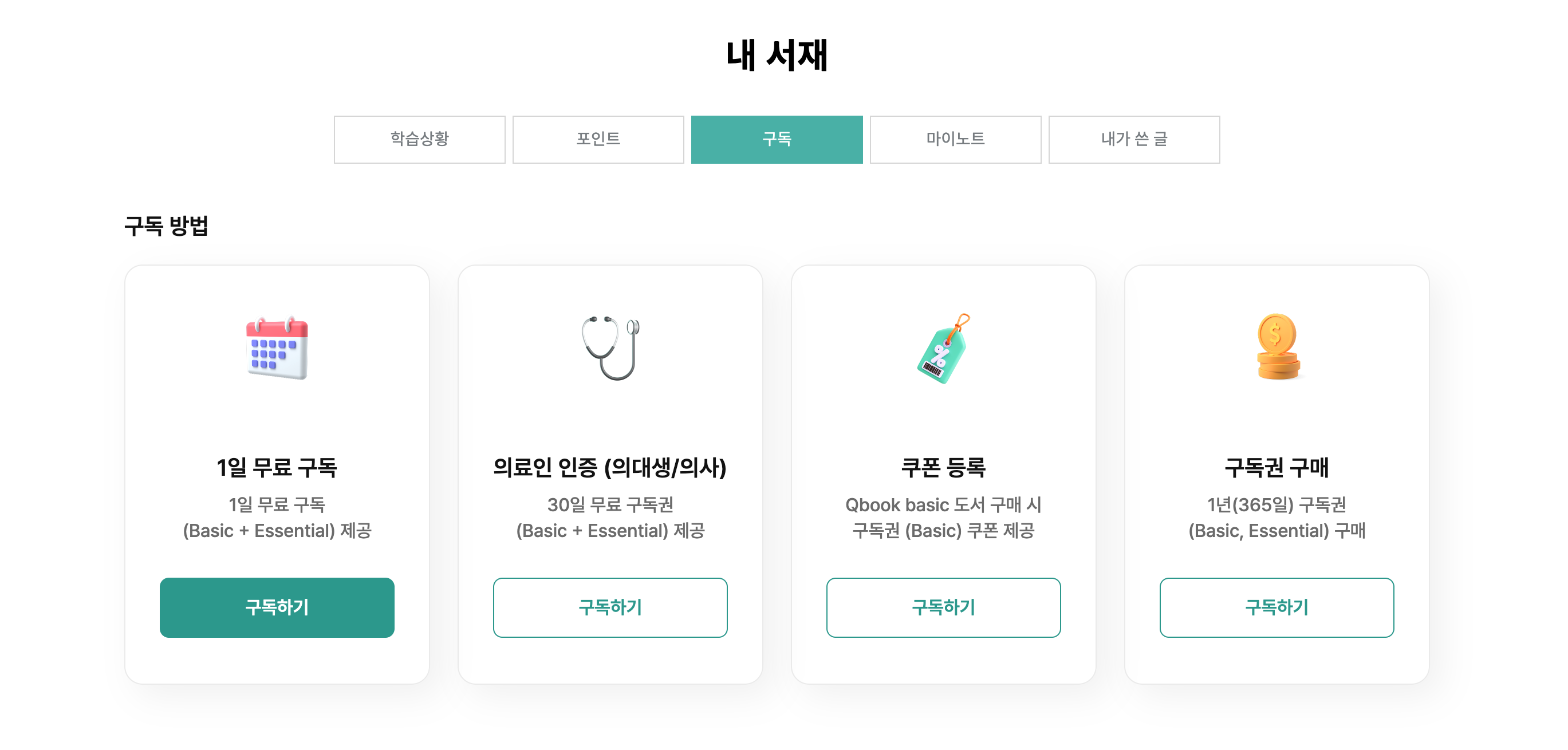The height and width of the screenshot is (750, 1568).
Task: Select the 구독 tab
Action: point(777,139)
